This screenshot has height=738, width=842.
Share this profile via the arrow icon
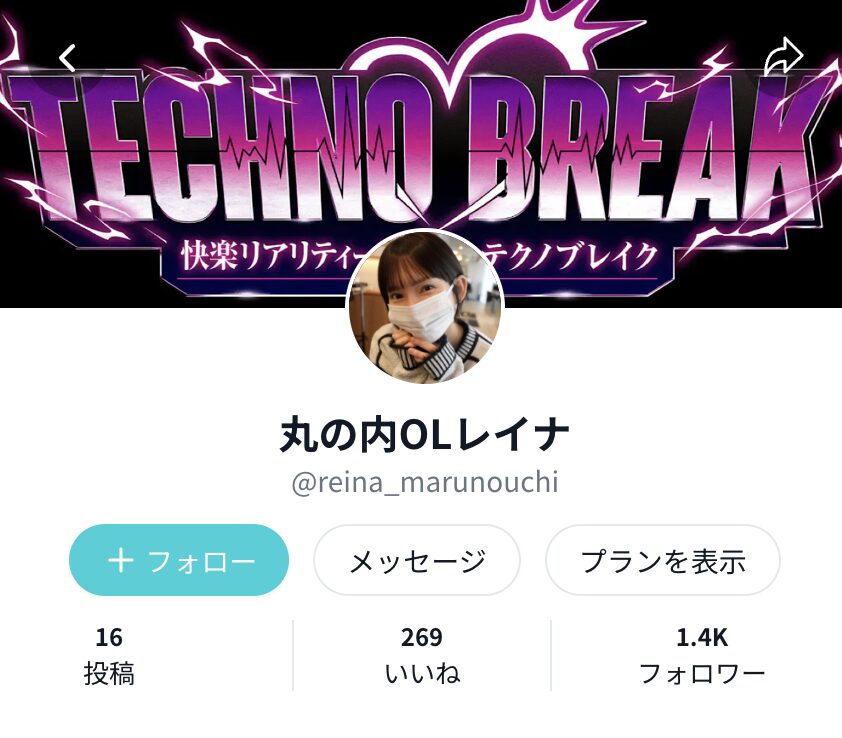(783, 57)
